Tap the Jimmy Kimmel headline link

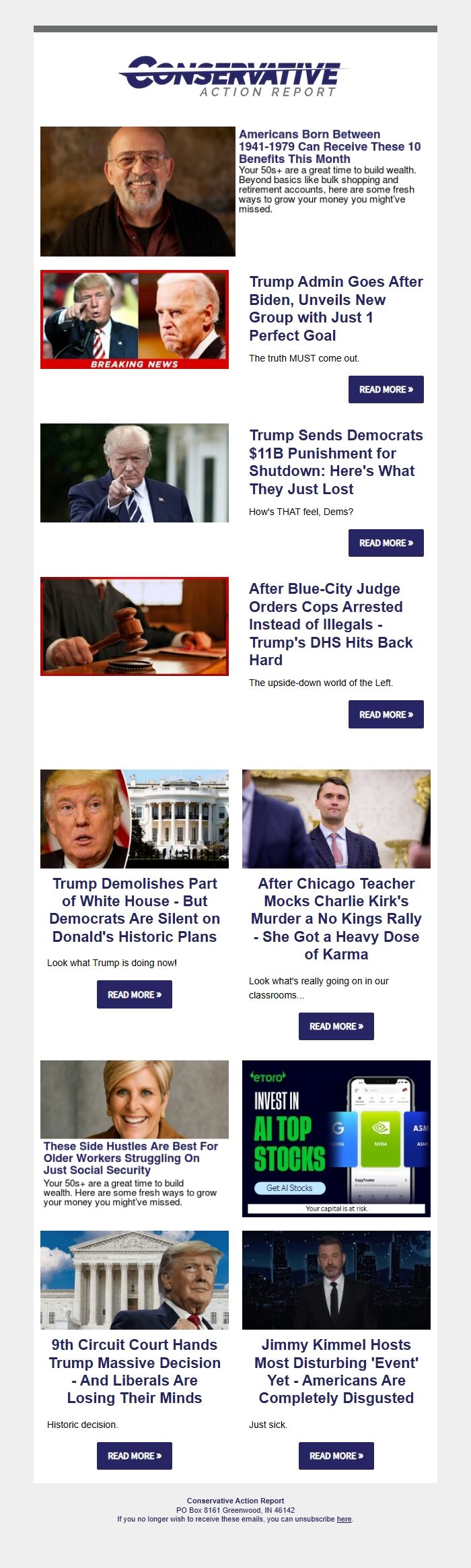point(336,1371)
